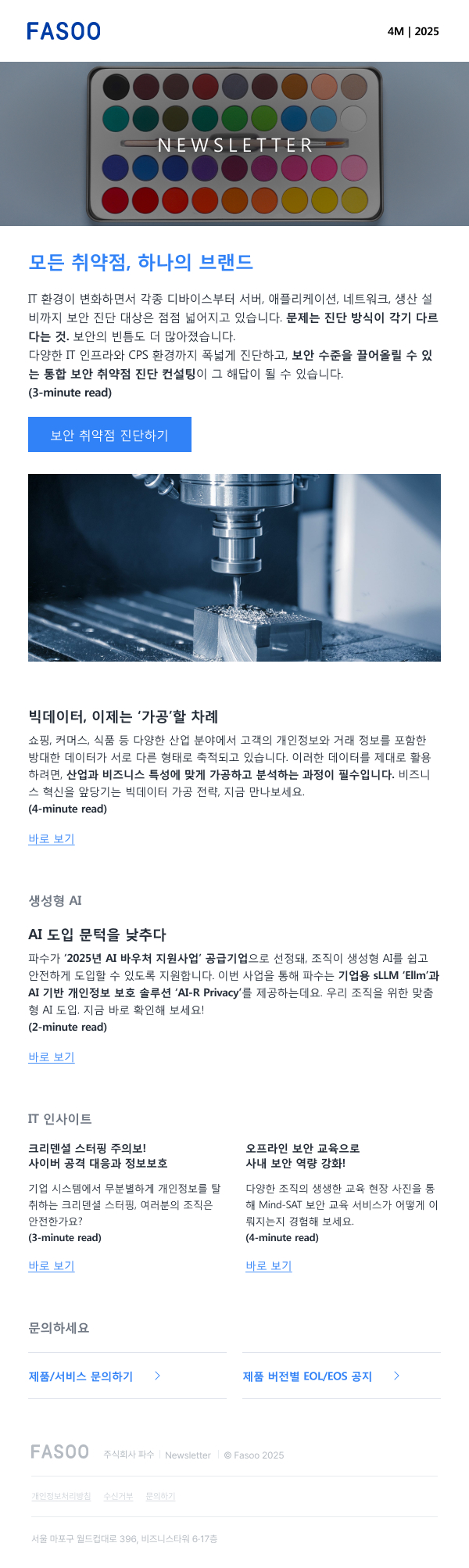The image size is (469, 1568).
Task: Select 바로 보기 under 오프라인 보안 교육 article
Action: pyautogui.click(x=269, y=1265)
